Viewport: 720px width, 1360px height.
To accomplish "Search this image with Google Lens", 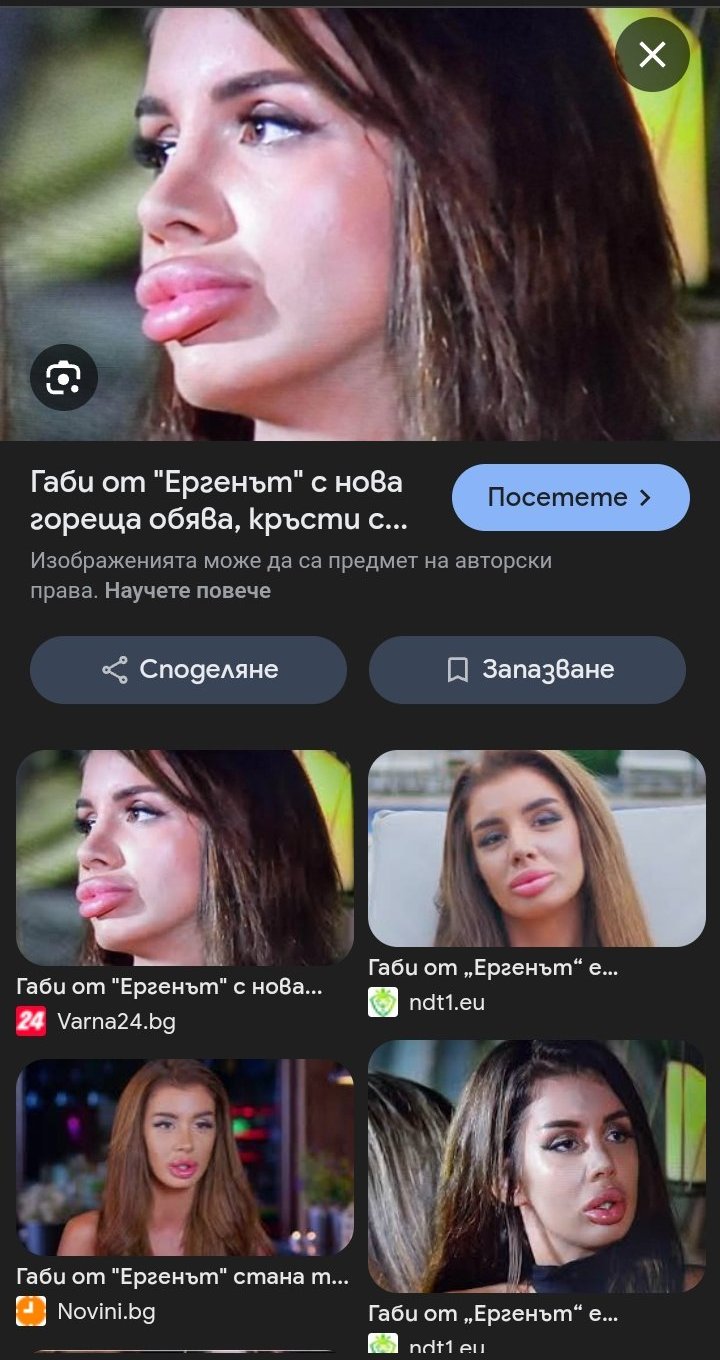I will pos(64,378).
